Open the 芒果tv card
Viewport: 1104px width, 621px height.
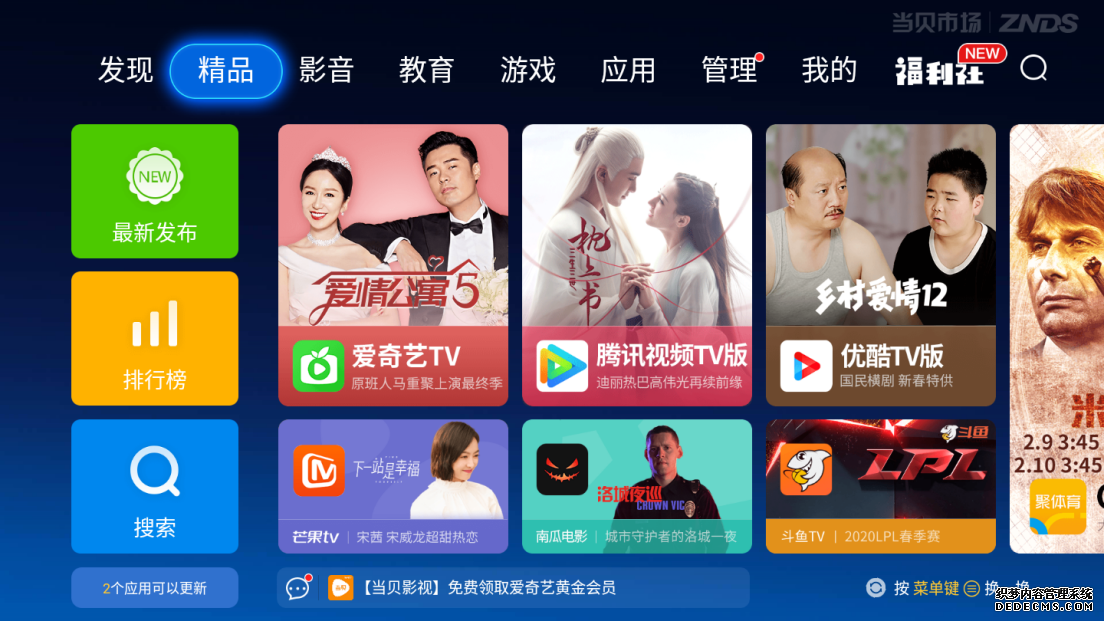[393, 486]
